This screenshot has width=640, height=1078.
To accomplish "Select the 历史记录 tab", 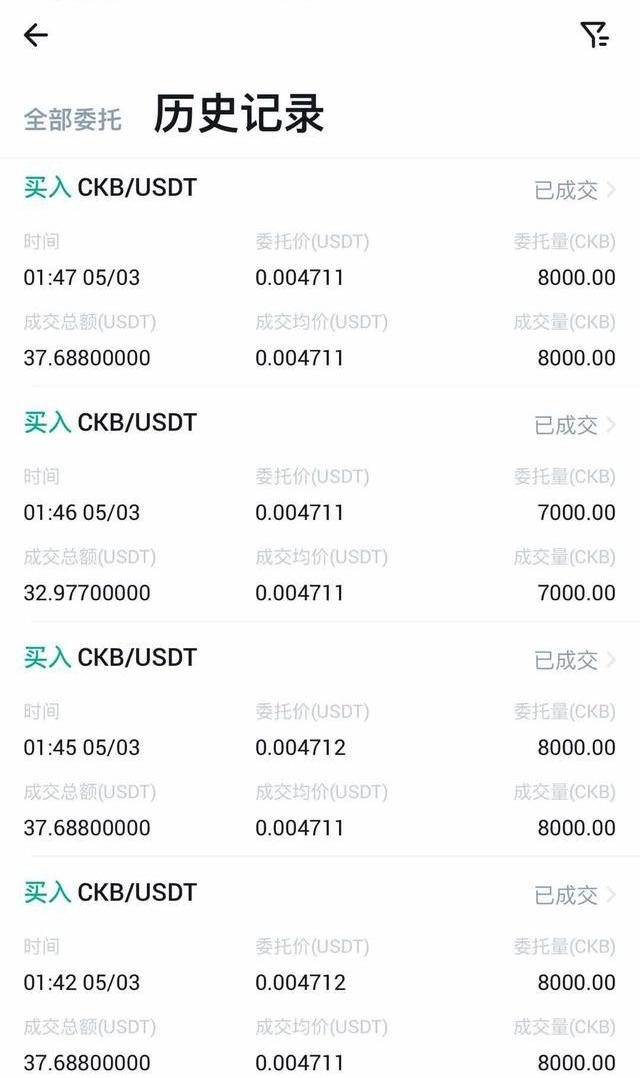I will (239, 115).
